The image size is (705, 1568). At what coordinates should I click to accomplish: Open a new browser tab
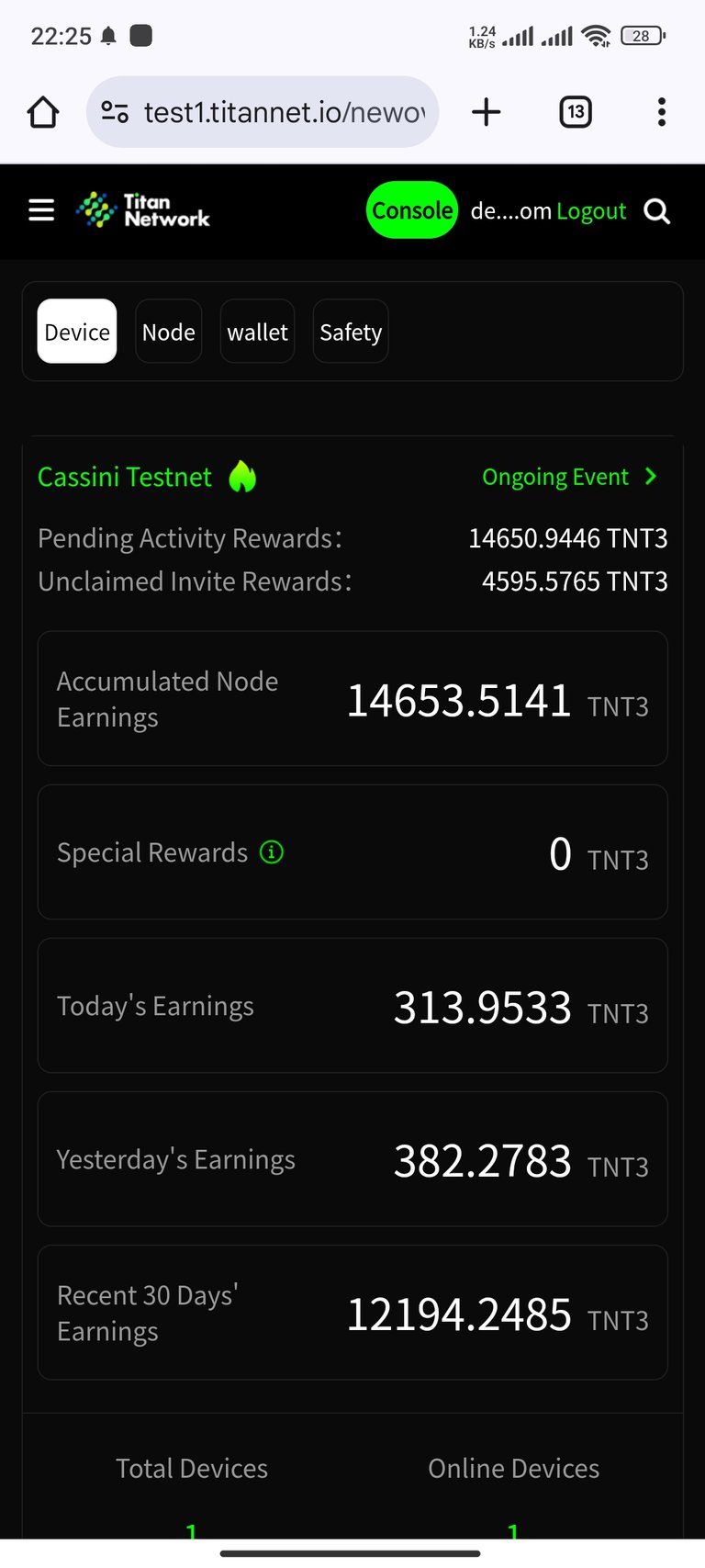click(x=487, y=112)
